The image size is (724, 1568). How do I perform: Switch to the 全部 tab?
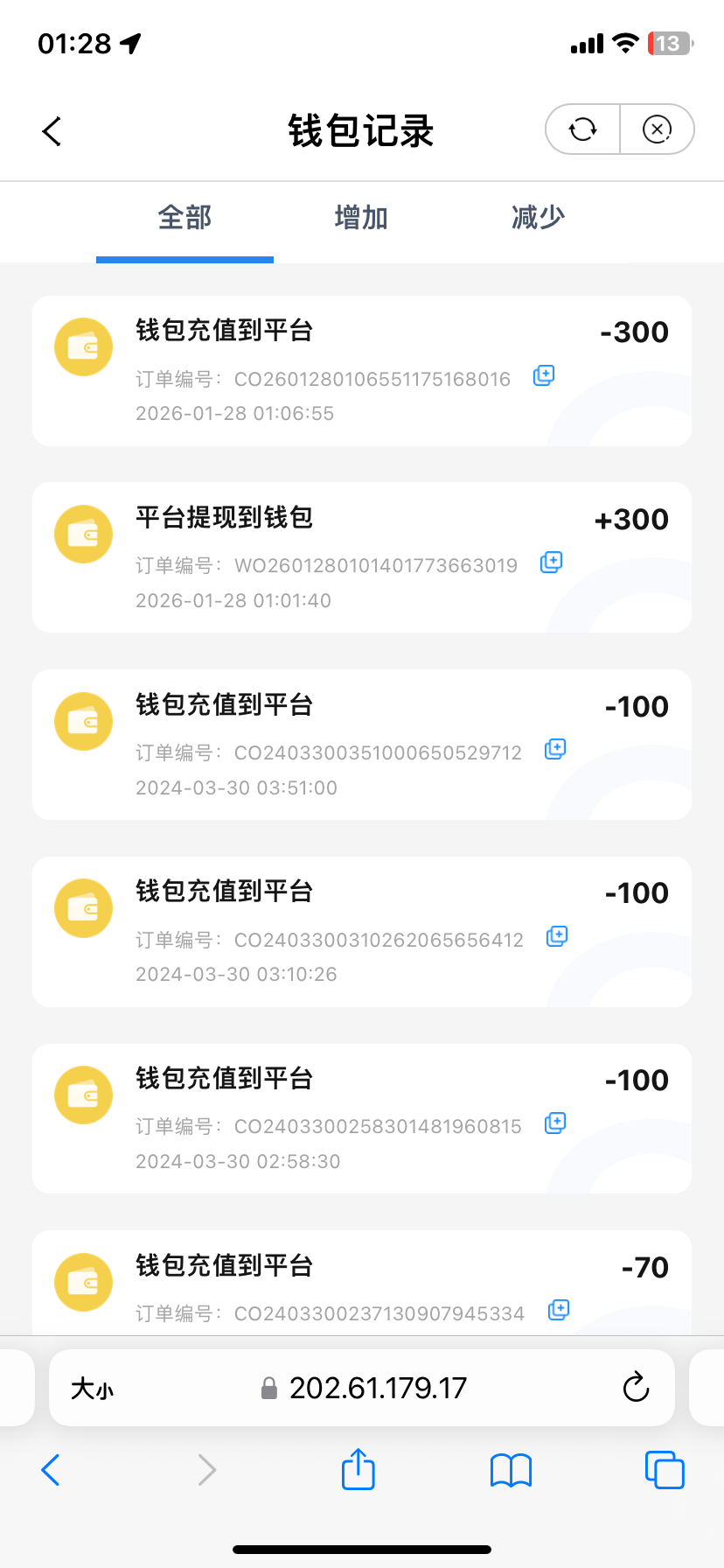184,218
